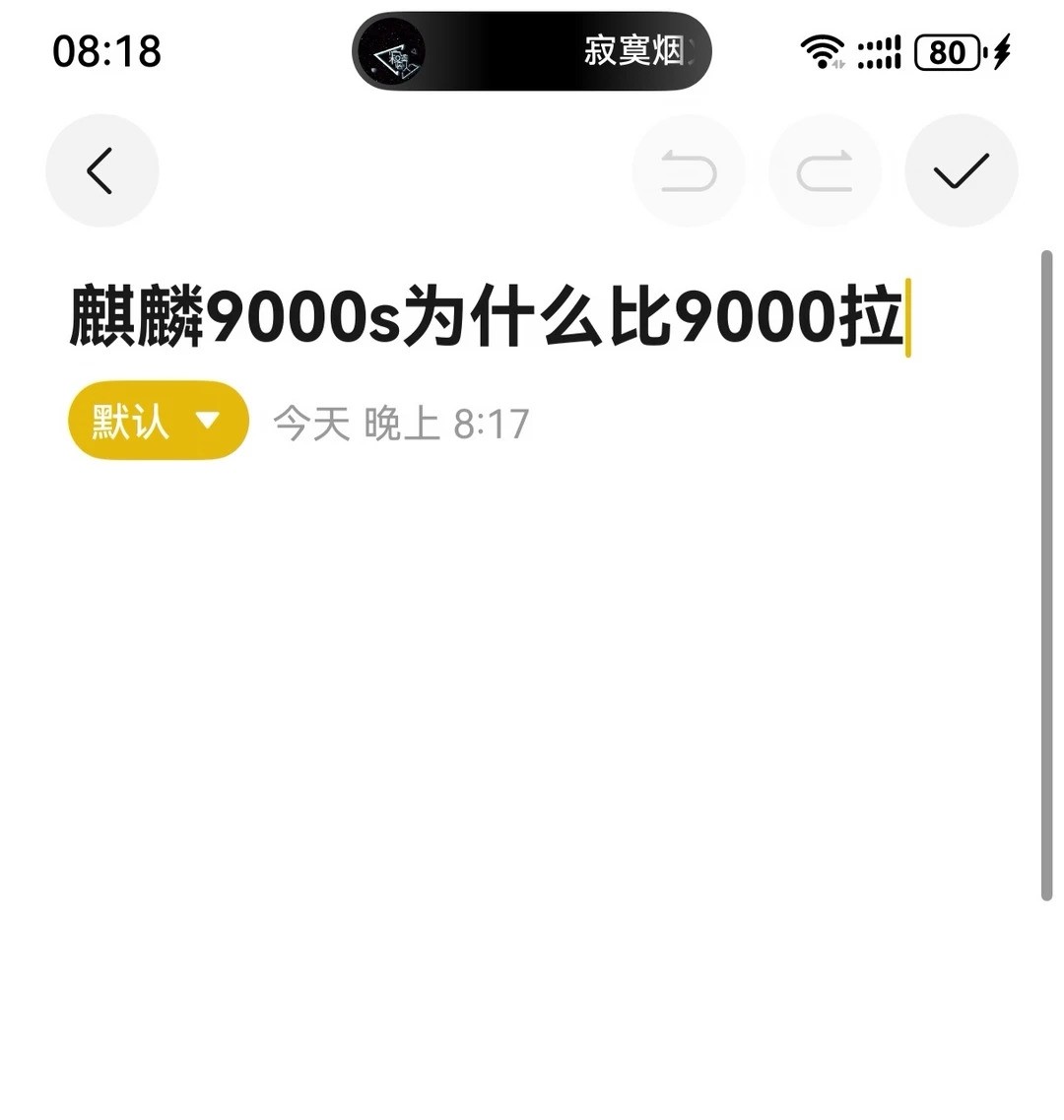Screen dimensions: 1064x1120
Task: Expand the 默认 folder dropdown
Action: tap(159, 420)
